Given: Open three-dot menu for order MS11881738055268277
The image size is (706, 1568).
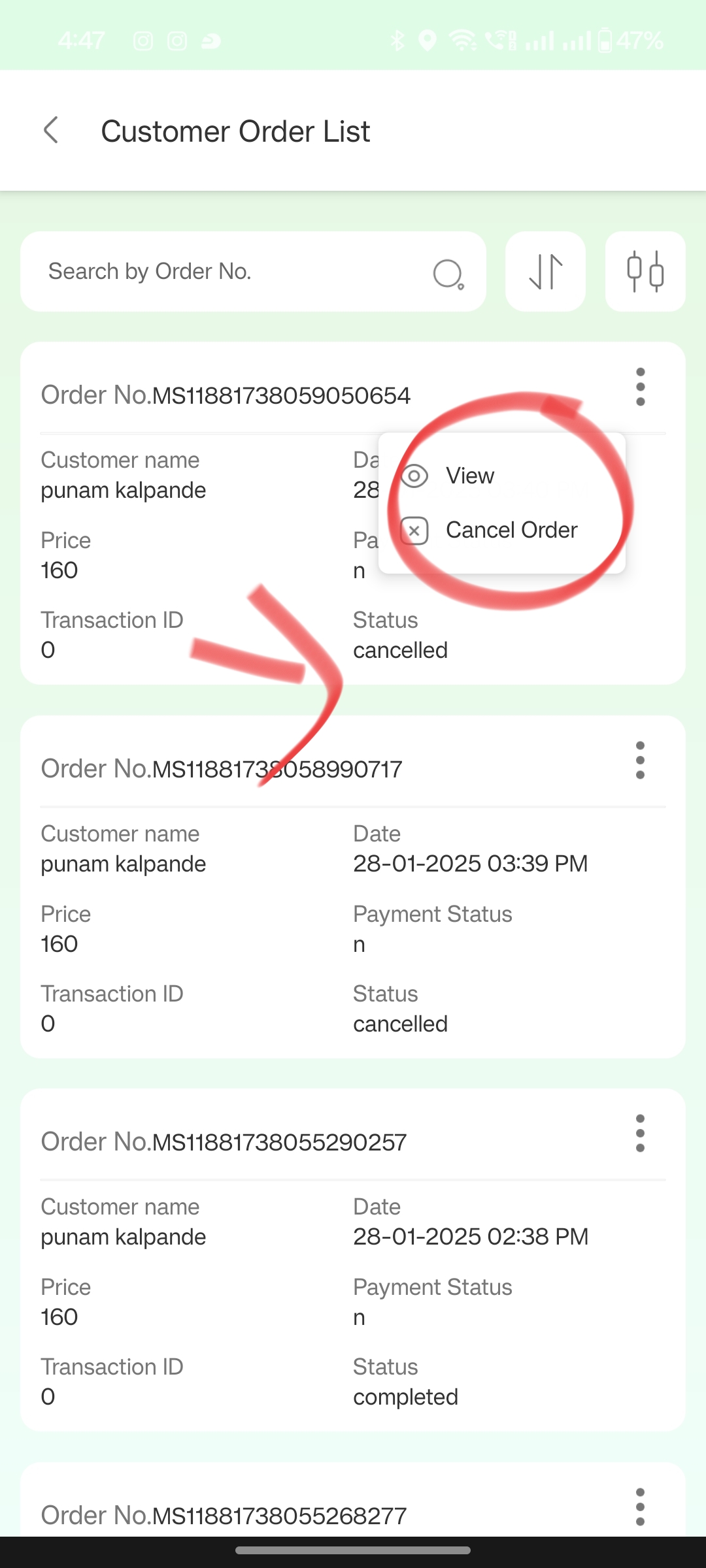Looking at the screenshot, I should (x=641, y=1507).
